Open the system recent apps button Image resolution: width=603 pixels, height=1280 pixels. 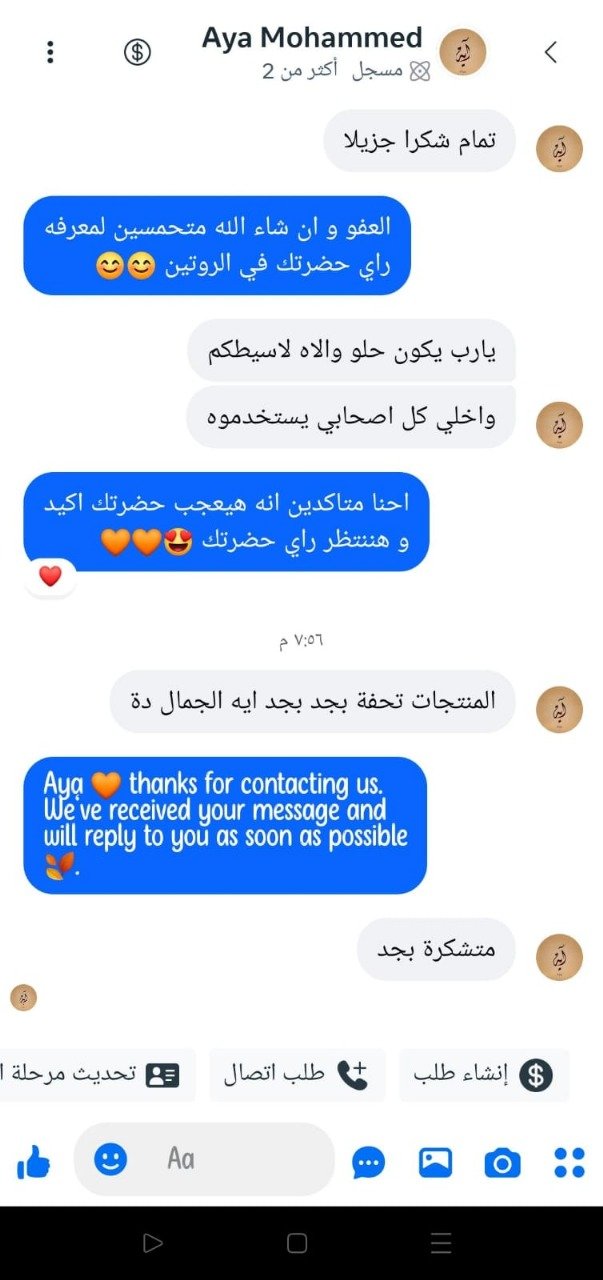tap(441, 1243)
